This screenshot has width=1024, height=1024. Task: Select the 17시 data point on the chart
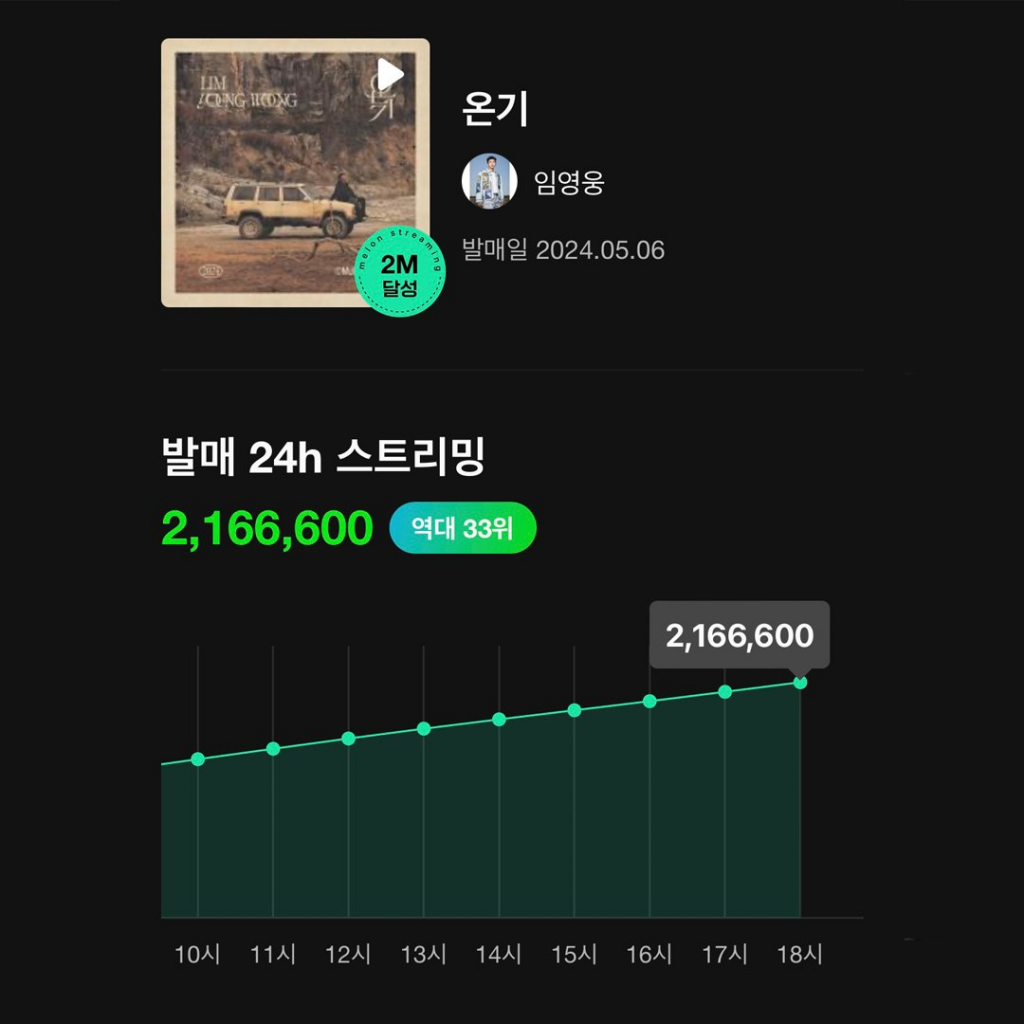(x=725, y=692)
